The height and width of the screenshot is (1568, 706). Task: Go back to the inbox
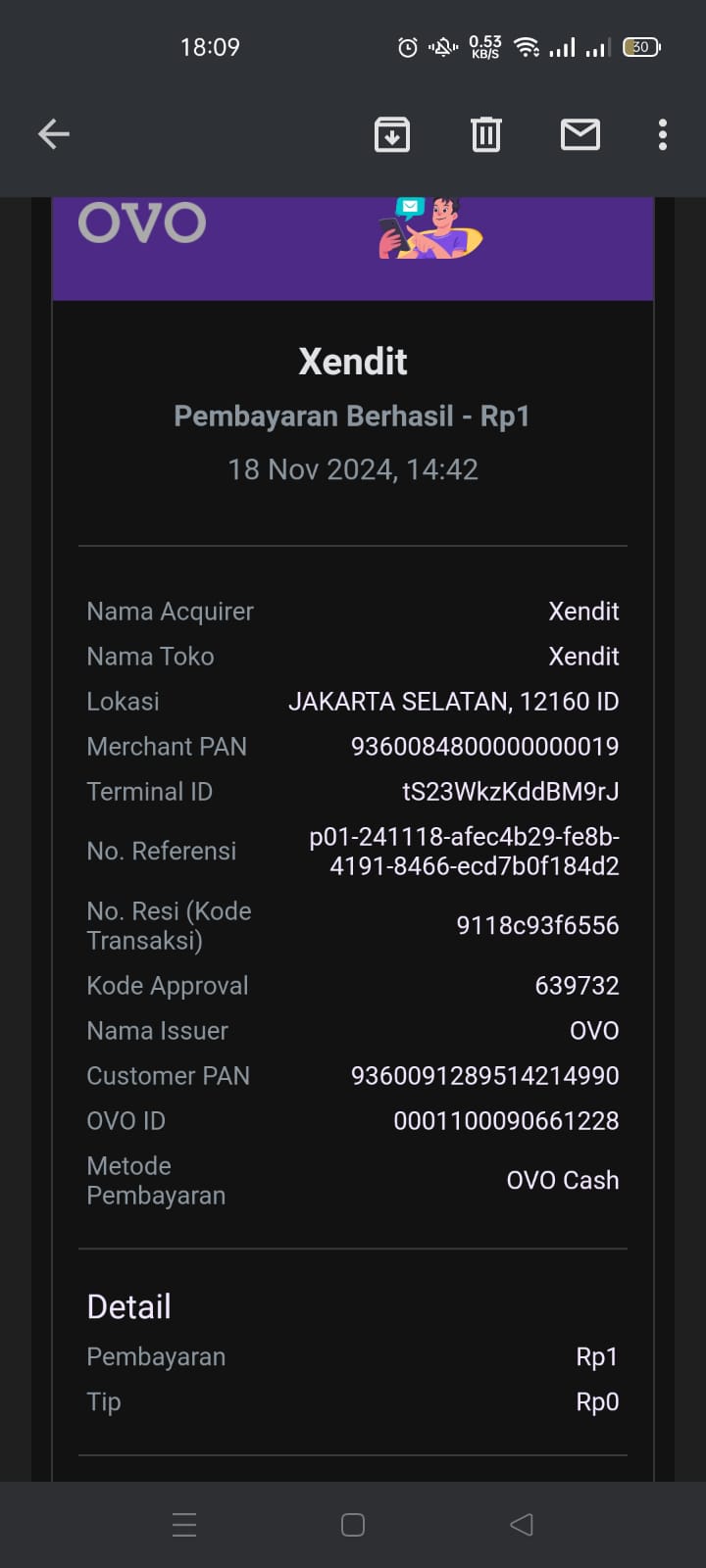54,134
